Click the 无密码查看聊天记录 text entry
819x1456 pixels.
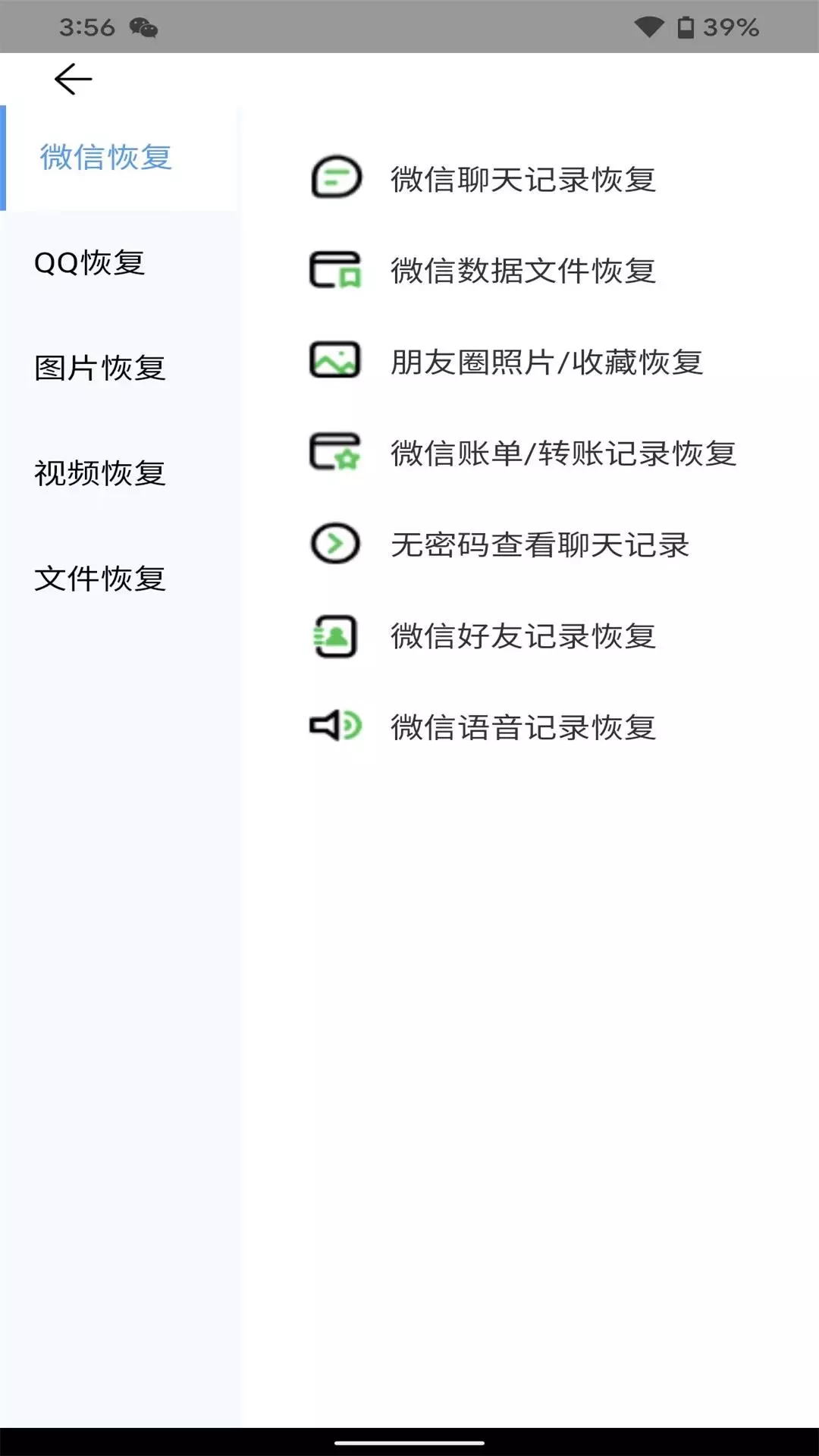[540, 544]
